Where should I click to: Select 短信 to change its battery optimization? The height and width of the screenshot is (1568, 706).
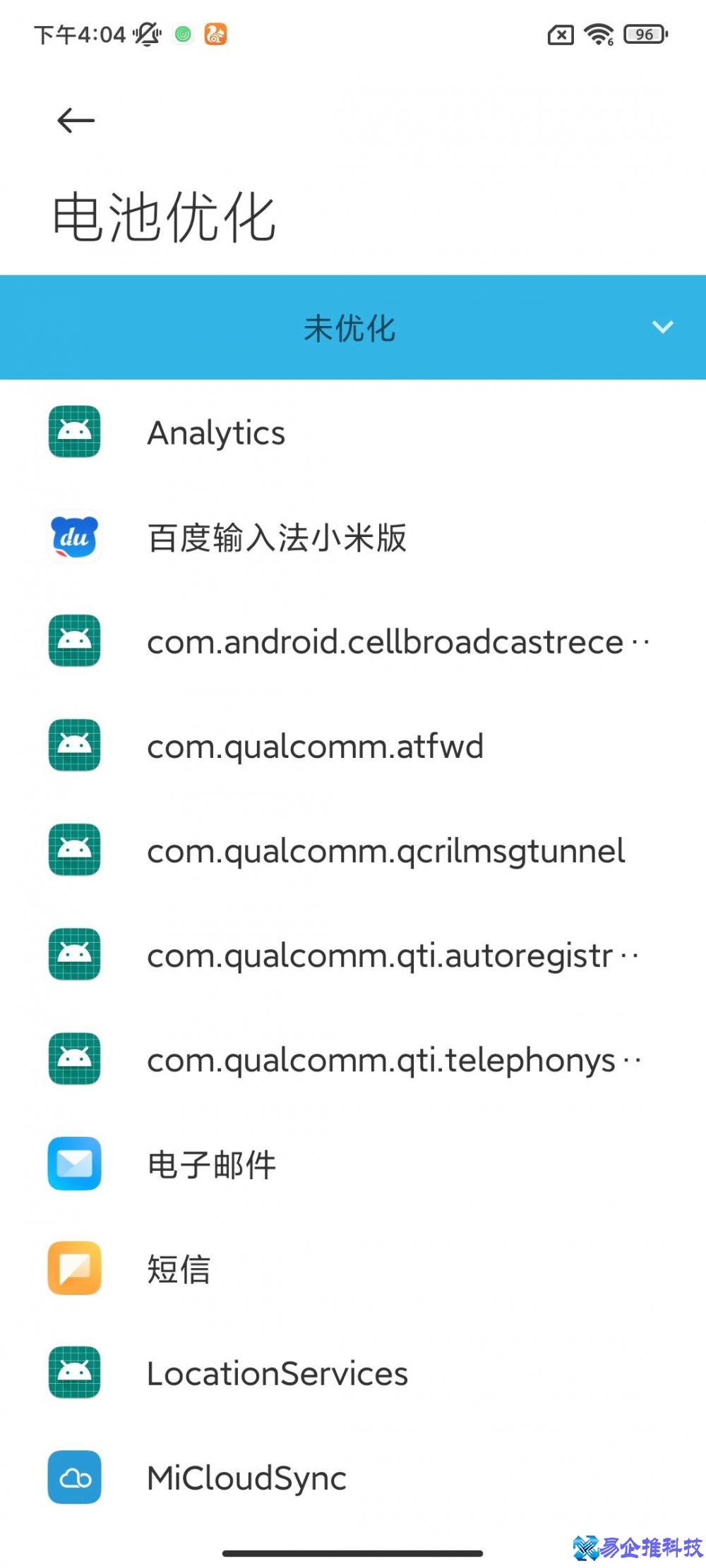click(282, 1268)
